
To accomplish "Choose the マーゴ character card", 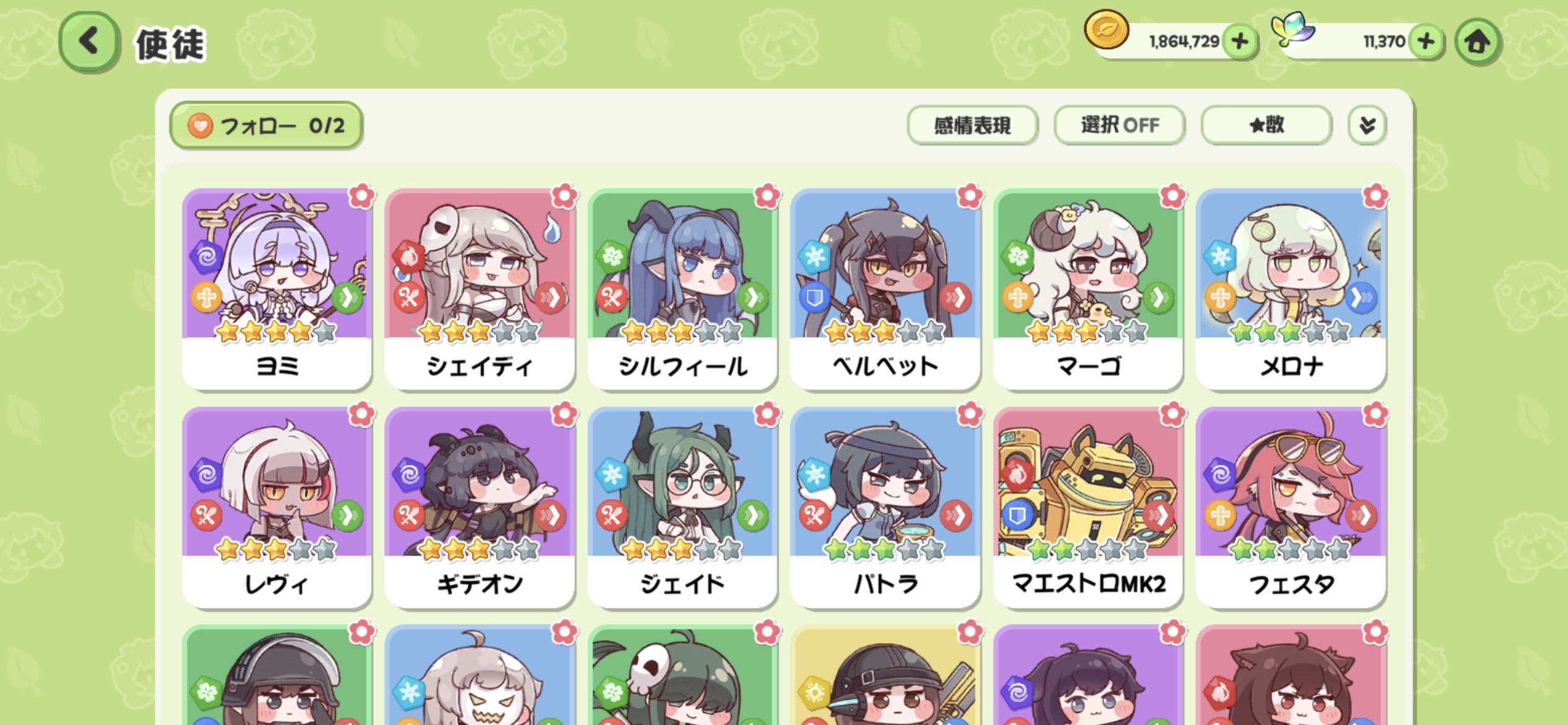I will coord(1088,288).
